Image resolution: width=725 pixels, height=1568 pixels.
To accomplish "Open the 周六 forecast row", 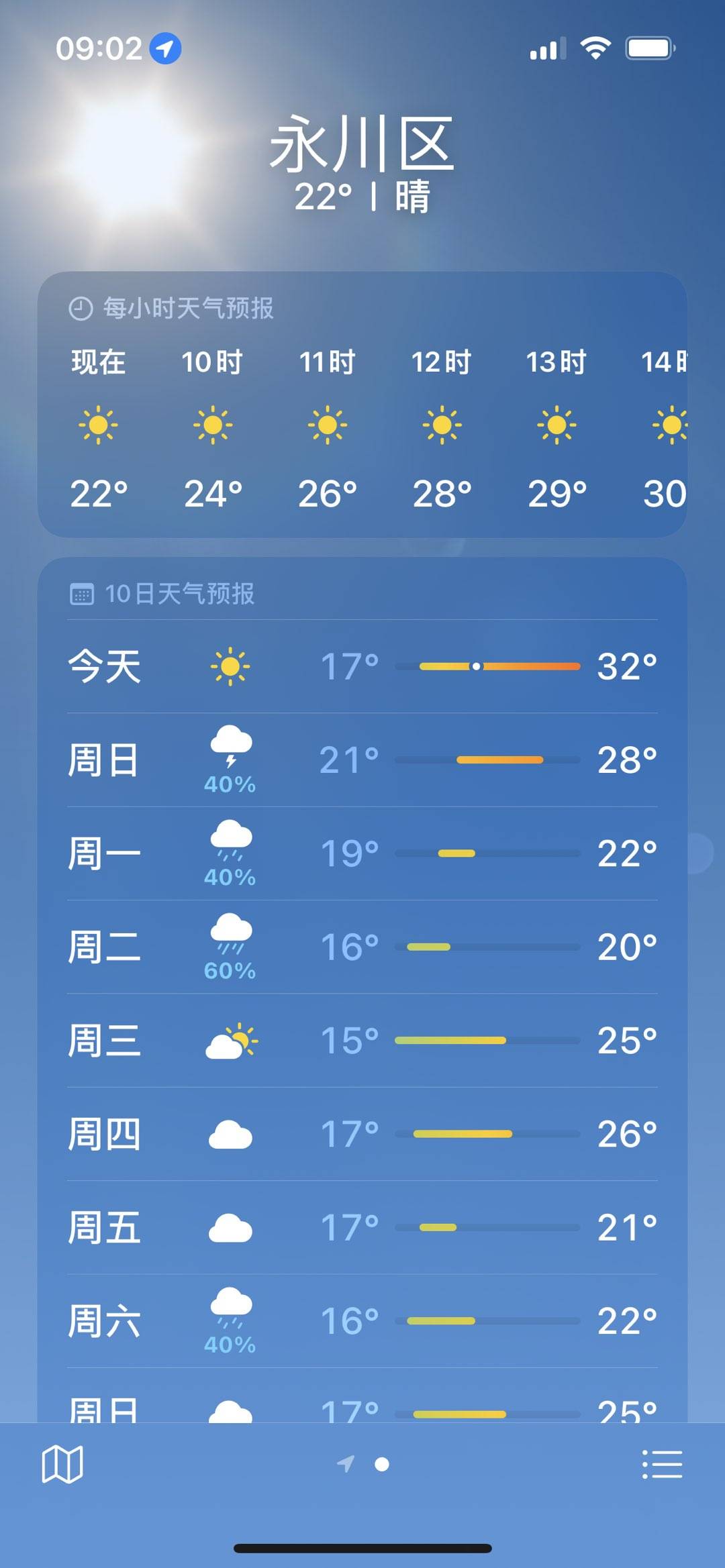I will [362, 1320].
